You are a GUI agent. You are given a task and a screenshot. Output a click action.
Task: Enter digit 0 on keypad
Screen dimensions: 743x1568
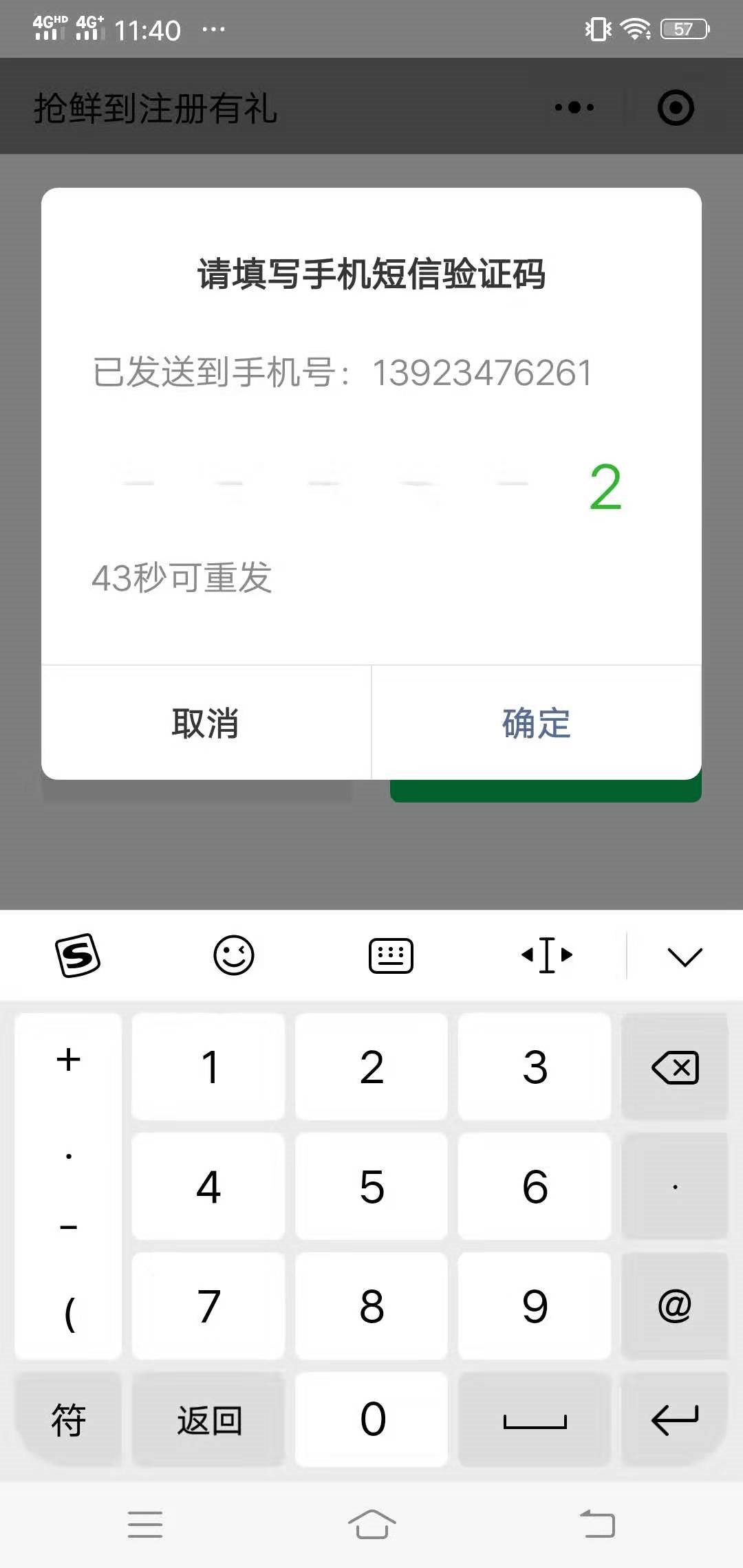371,1419
